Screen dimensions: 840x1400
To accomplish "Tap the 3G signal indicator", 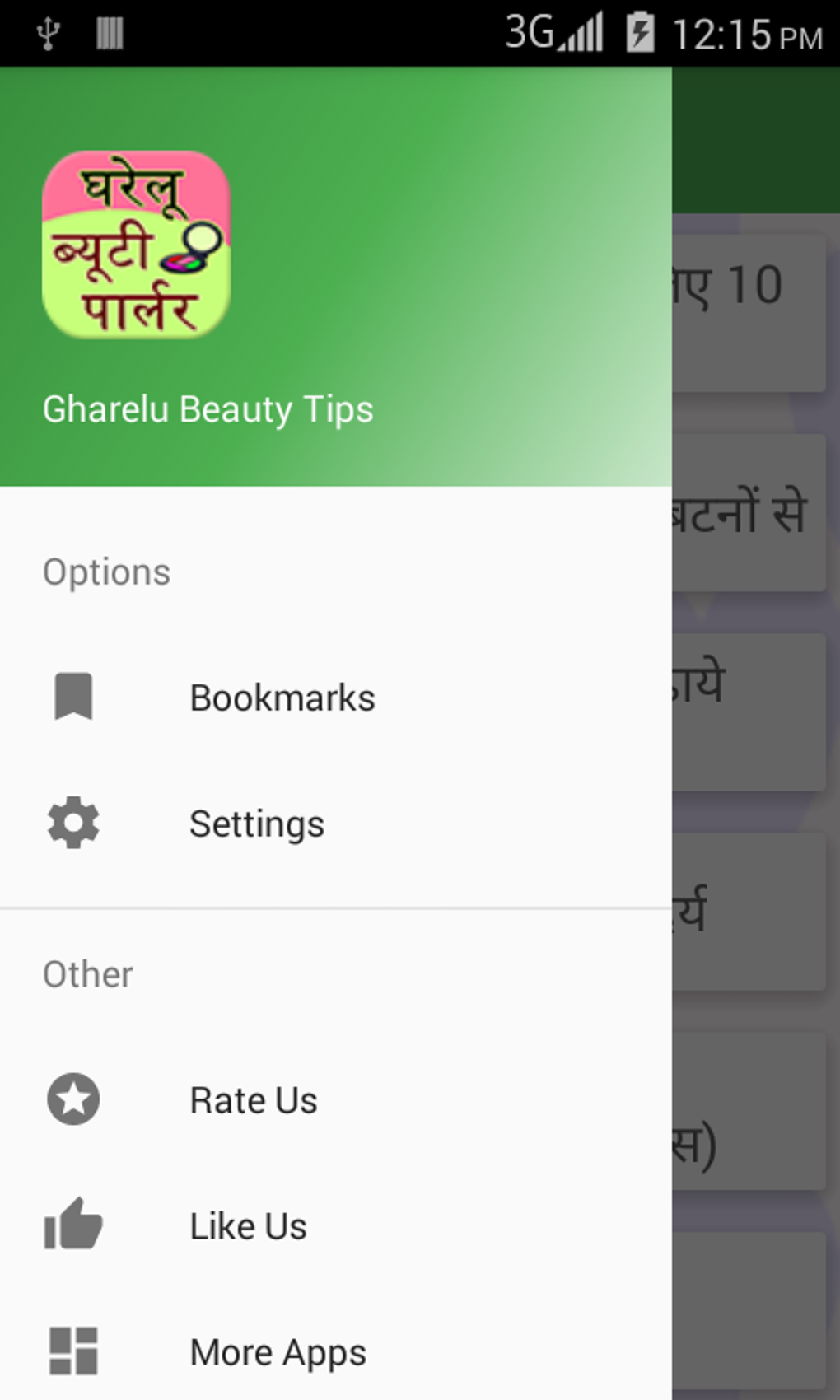I will (x=552, y=31).
